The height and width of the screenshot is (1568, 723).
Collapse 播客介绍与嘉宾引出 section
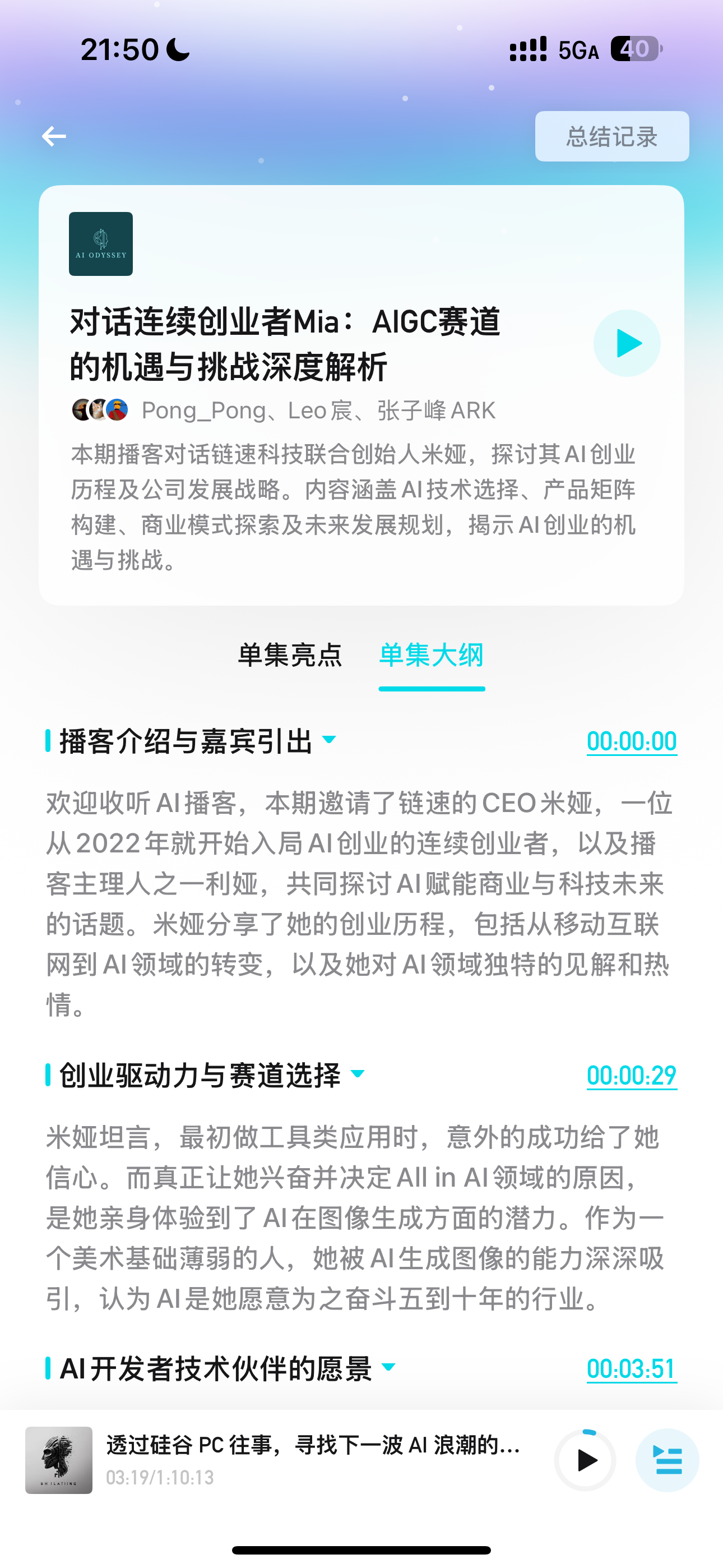[x=328, y=740]
